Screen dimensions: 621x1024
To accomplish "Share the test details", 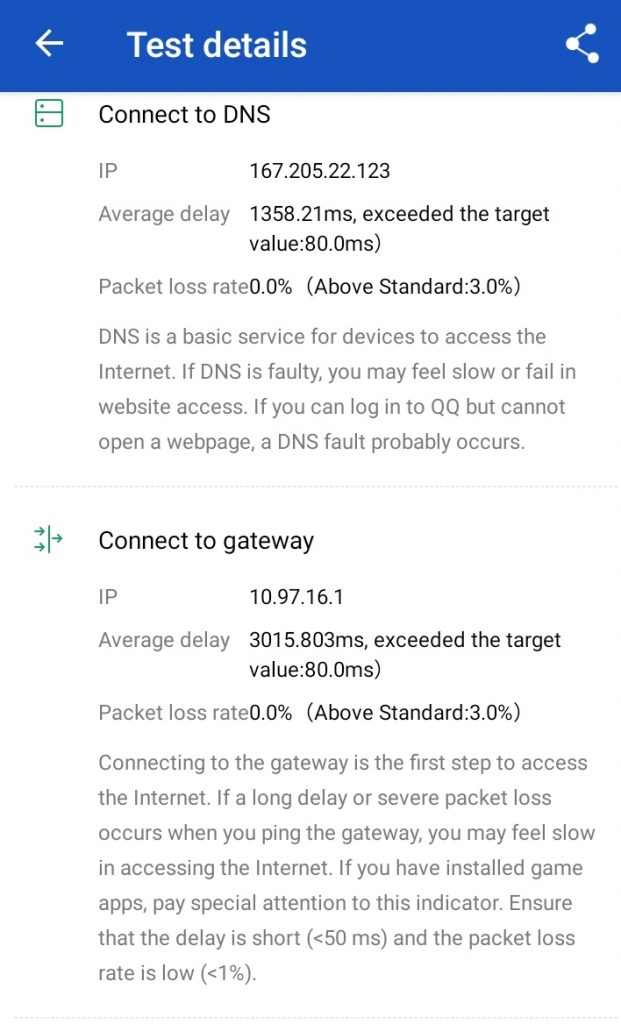I will [x=582, y=45].
